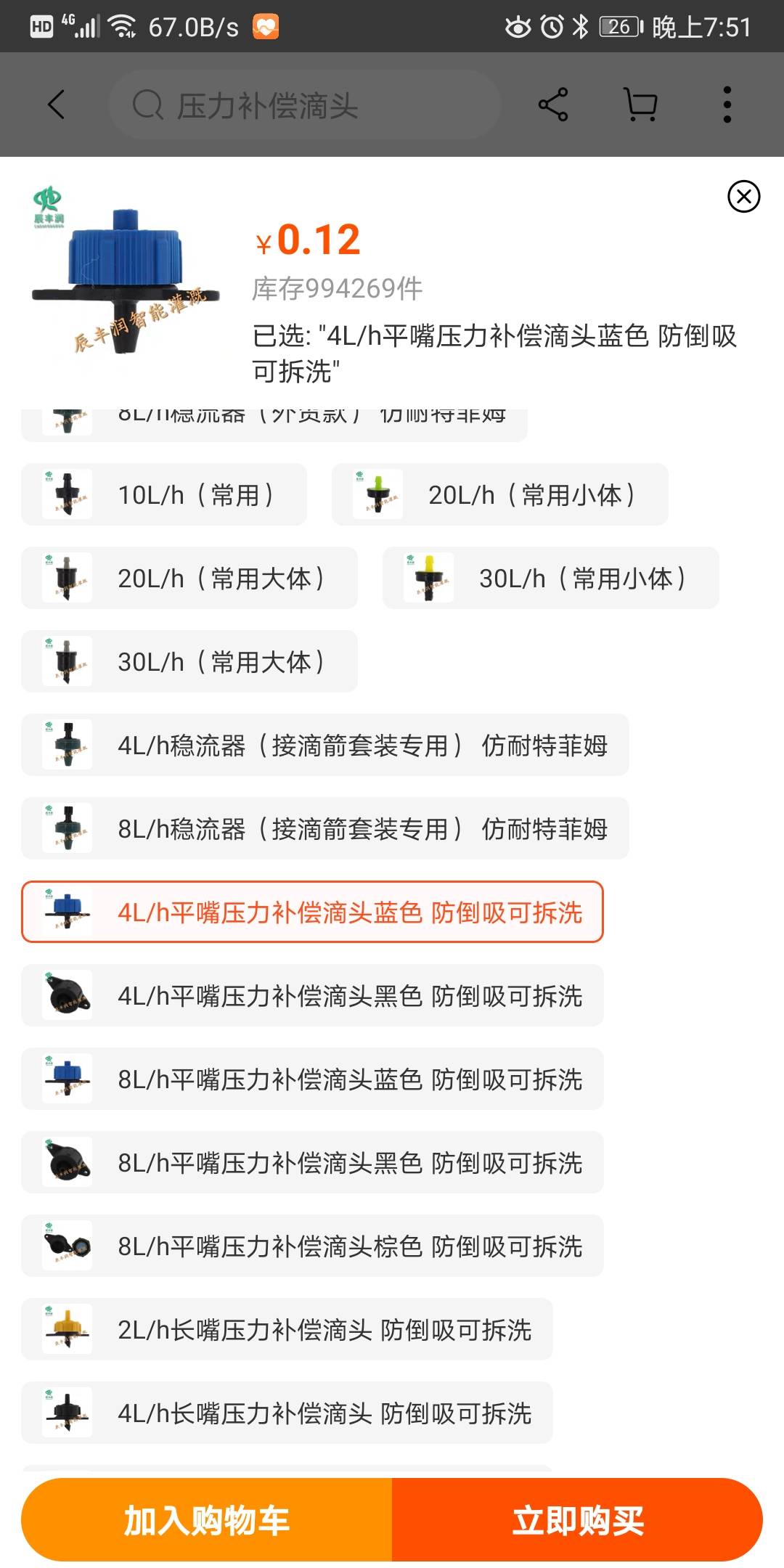Choose the 20L/h（常用大体）option
The image size is (784, 1568).
[x=189, y=578]
